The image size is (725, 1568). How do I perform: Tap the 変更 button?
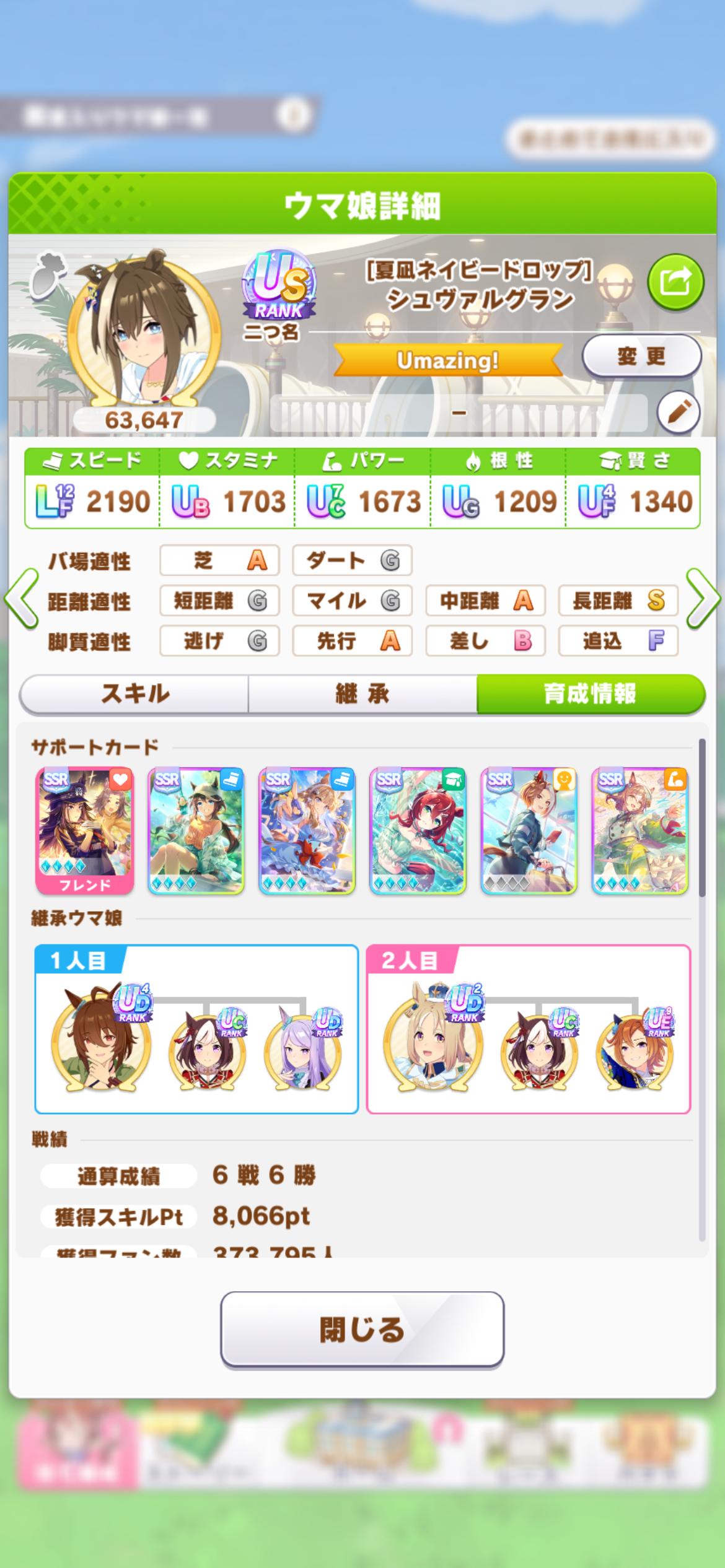(x=641, y=356)
